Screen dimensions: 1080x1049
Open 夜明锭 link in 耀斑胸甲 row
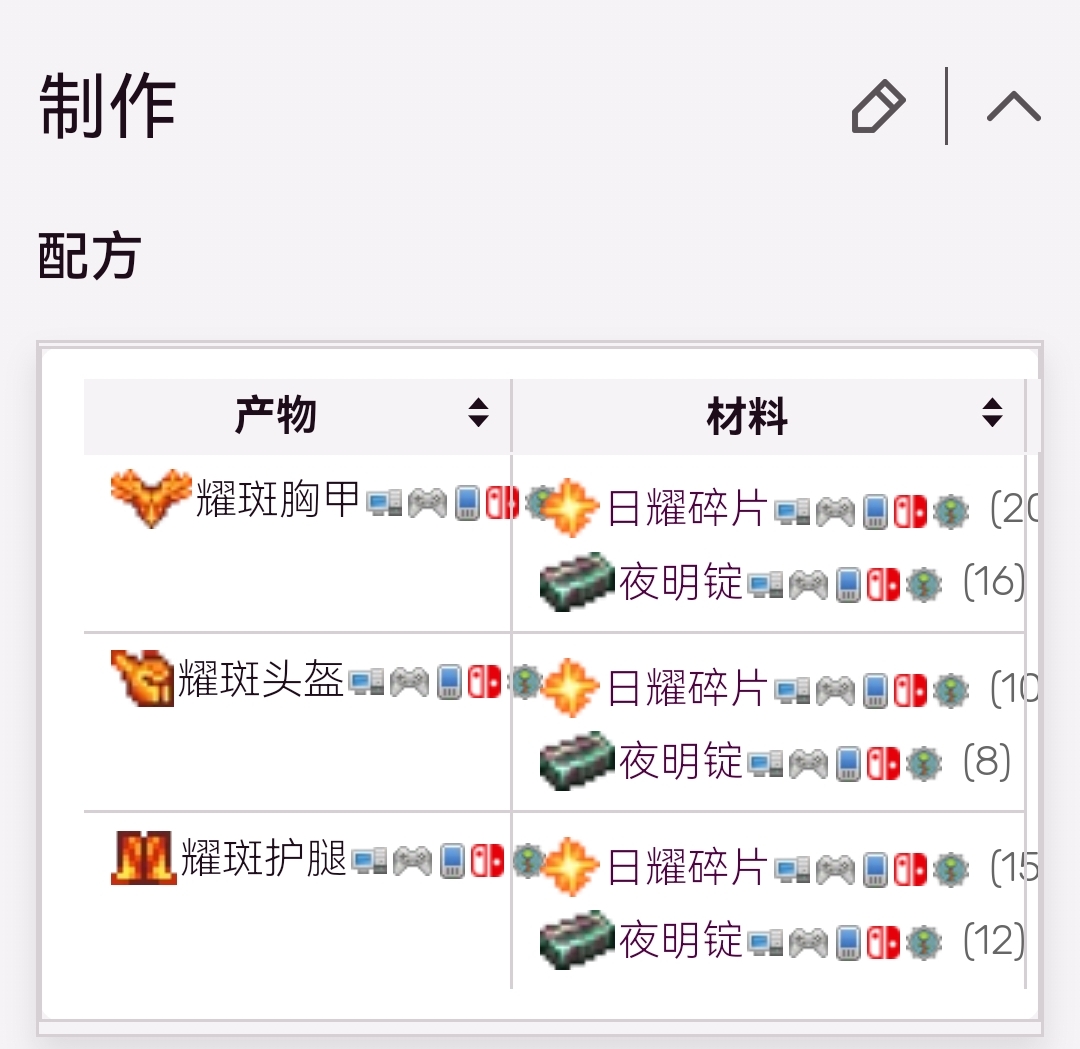coord(680,582)
